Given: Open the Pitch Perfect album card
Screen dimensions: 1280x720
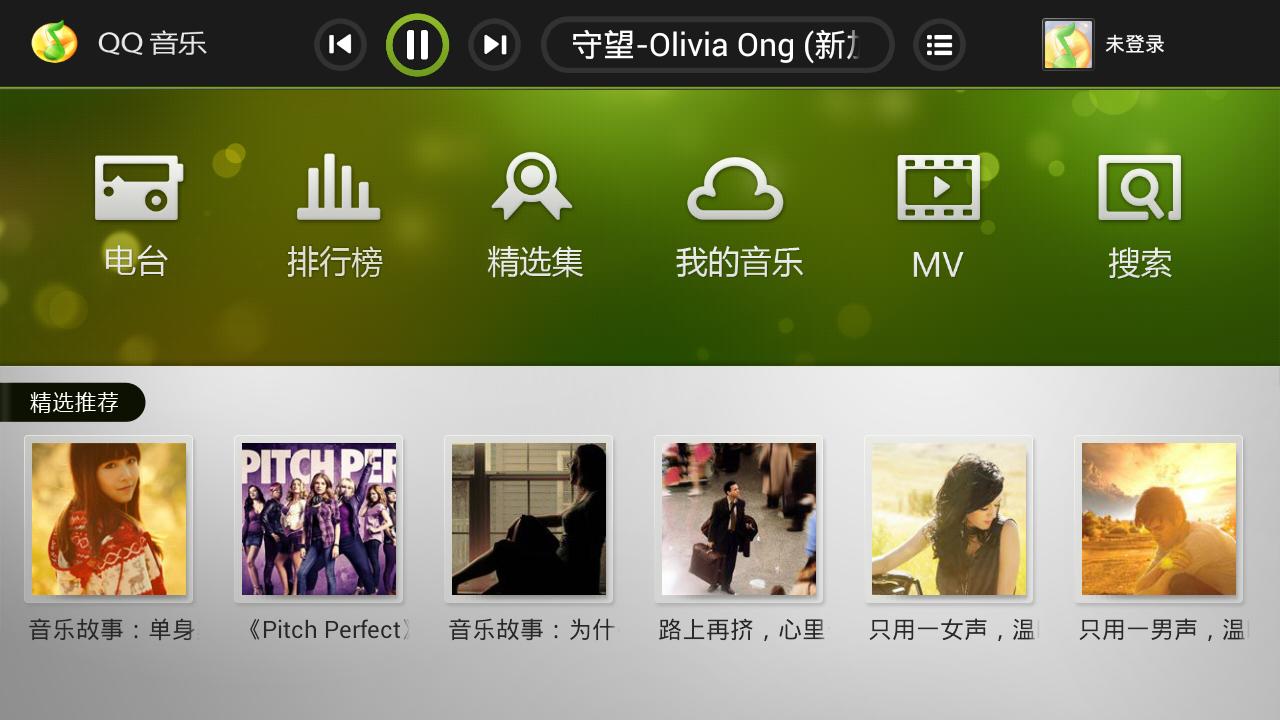Looking at the screenshot, I should pos(319,519).
